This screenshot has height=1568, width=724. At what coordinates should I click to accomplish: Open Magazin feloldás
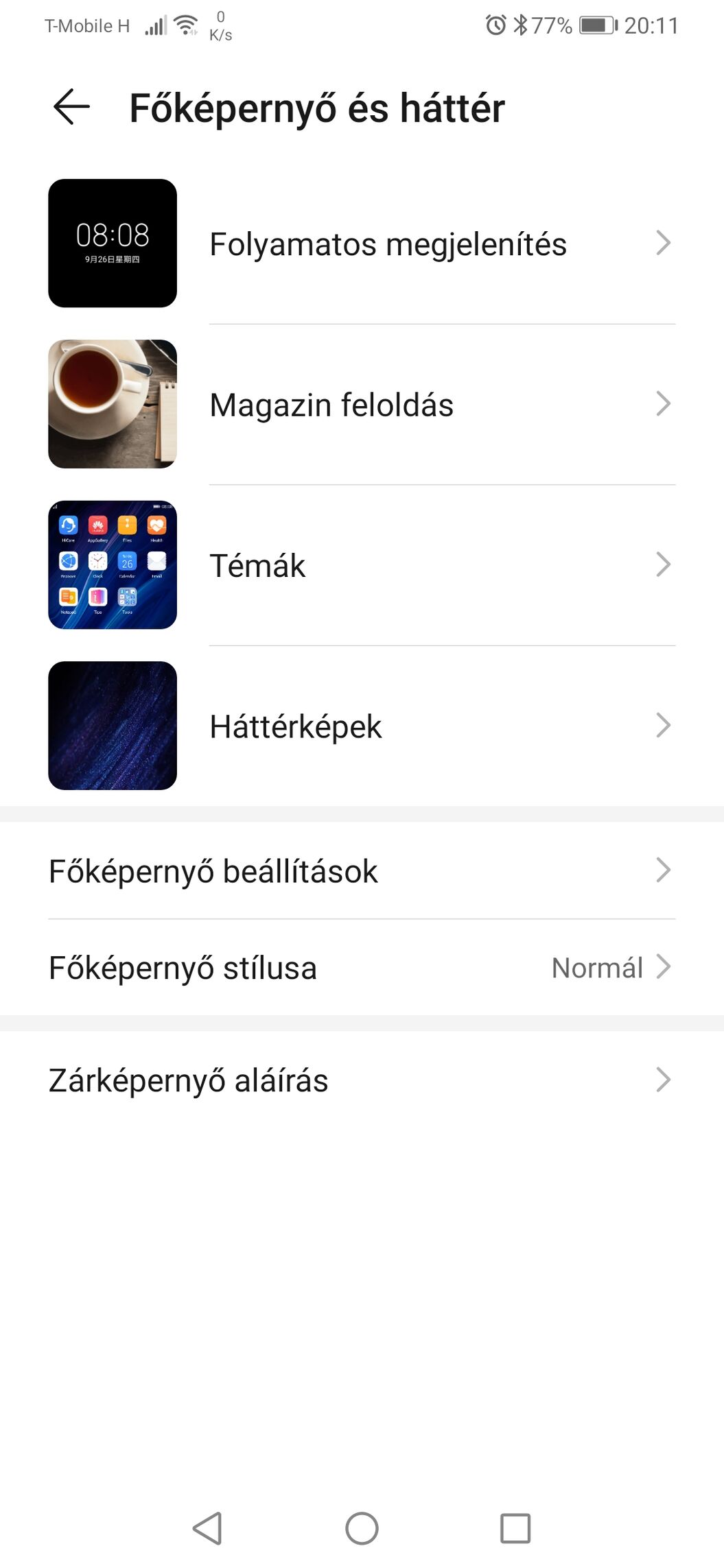pos(362,404)
